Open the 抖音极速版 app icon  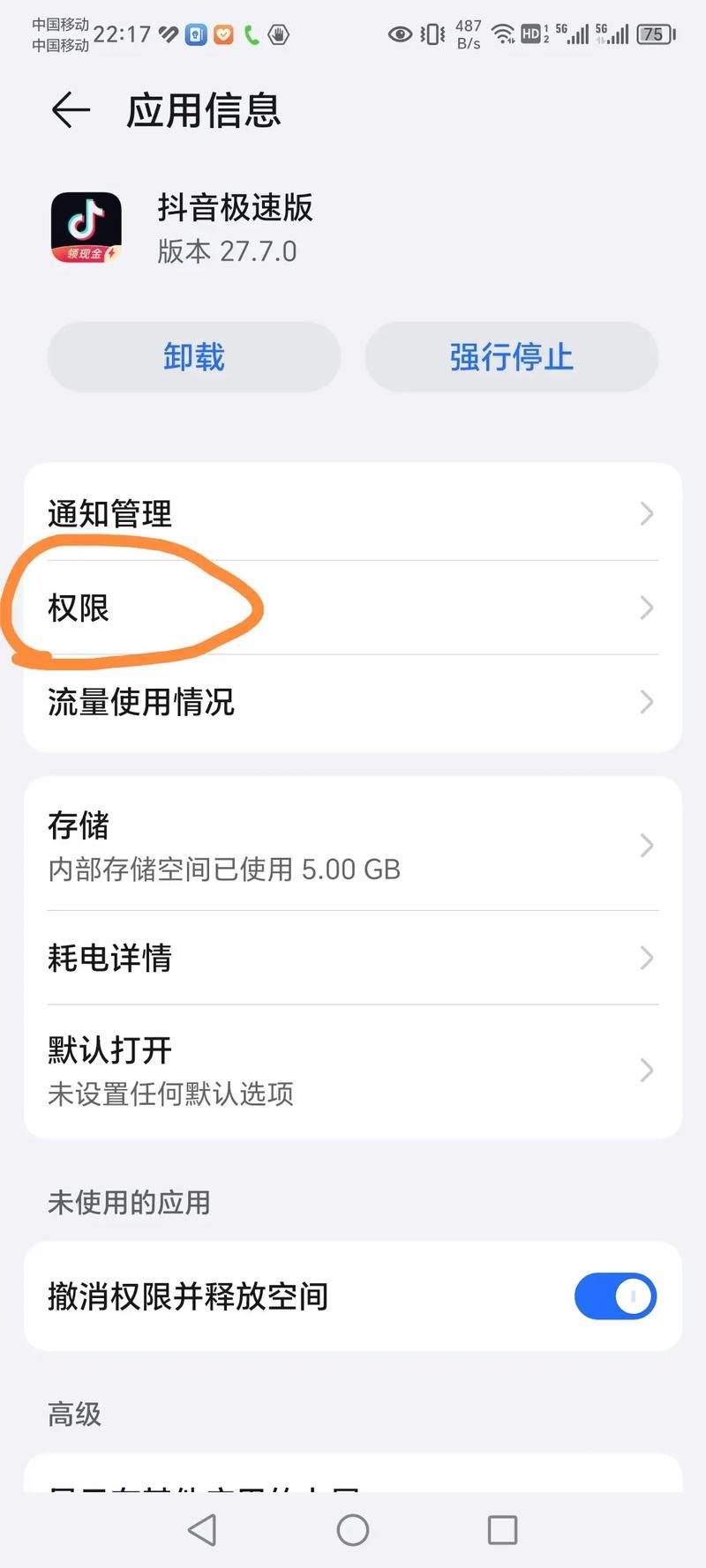(x=86, y=228)
